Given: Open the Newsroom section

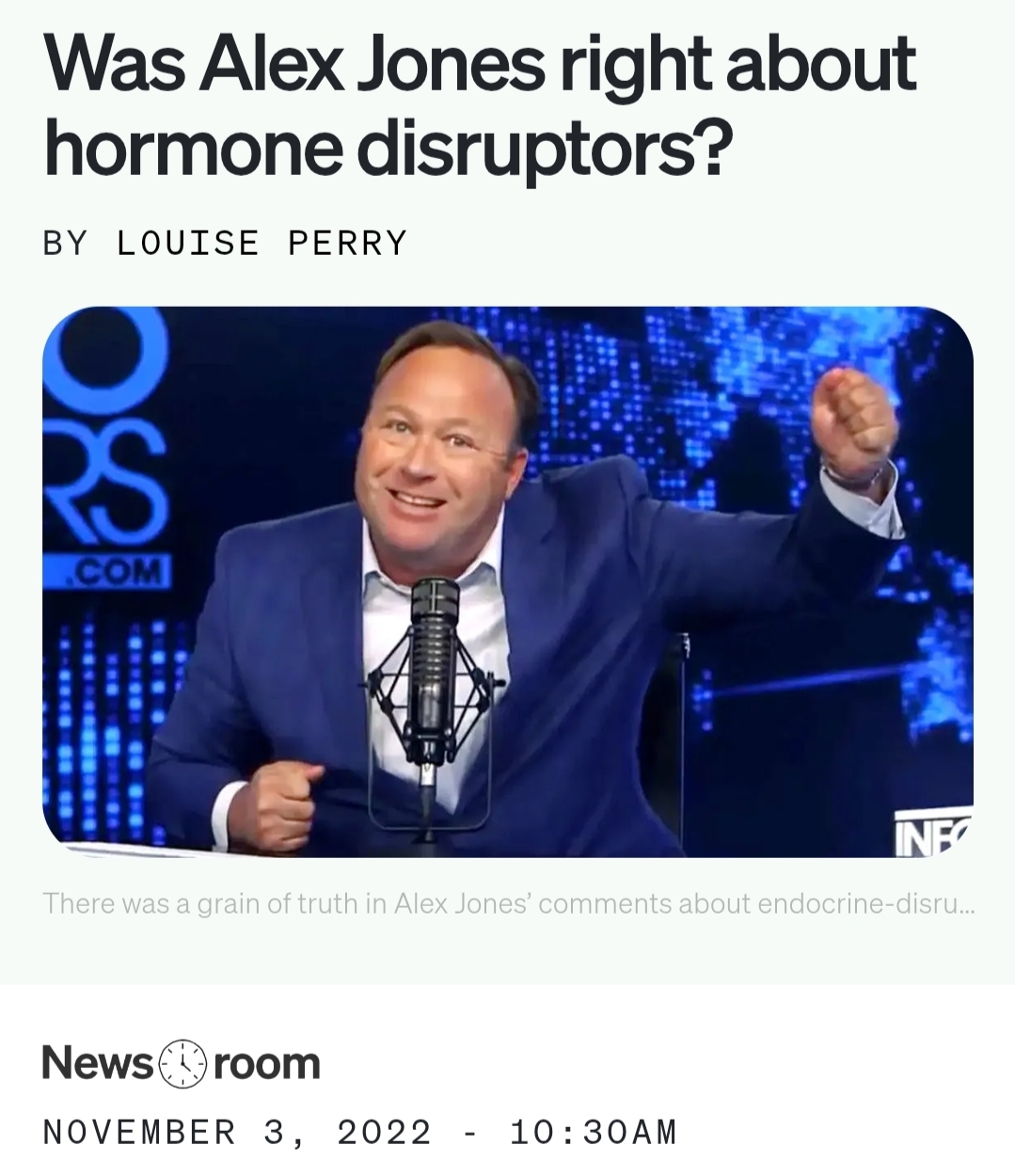Looking at the screenshot, I should pos(182,1064).
